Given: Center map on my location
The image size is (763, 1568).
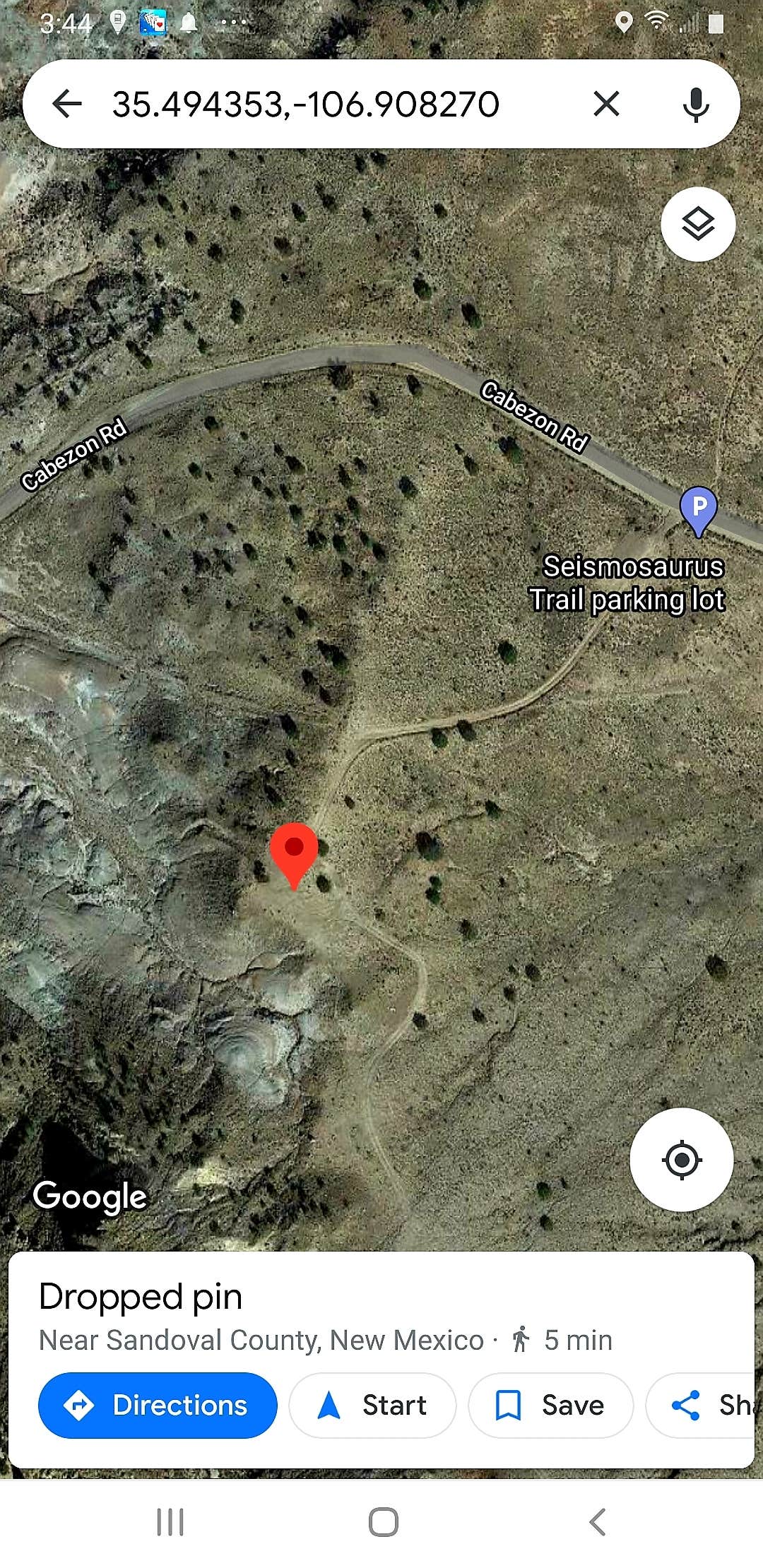Looking at the screenshot, I should coord(682,1160).
